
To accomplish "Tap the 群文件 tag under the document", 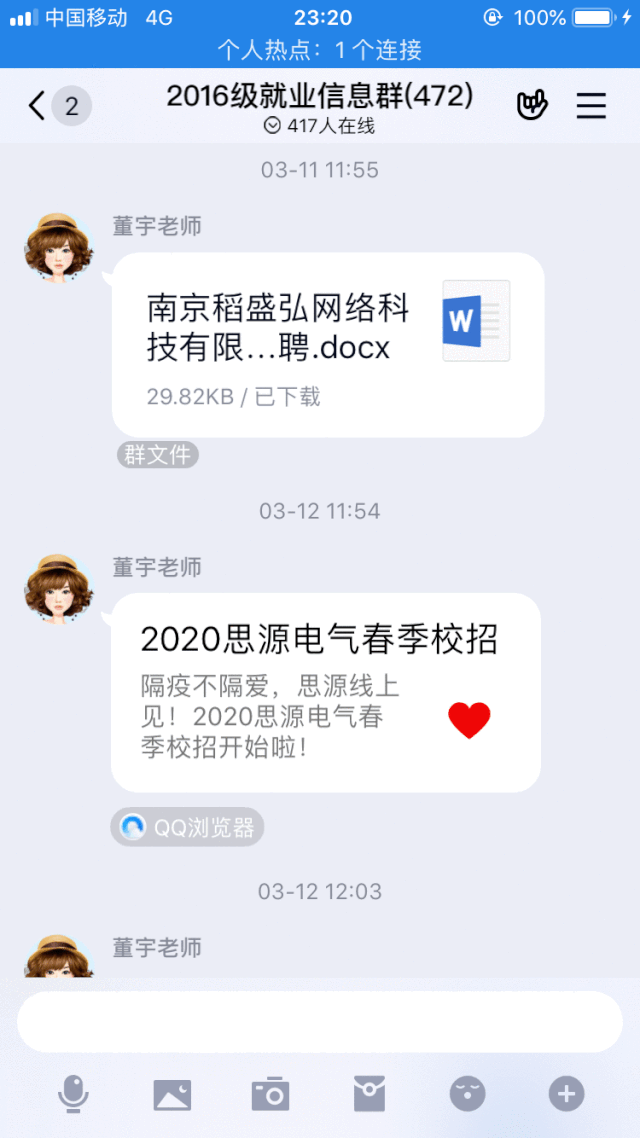I will click(x=157, y=455).
